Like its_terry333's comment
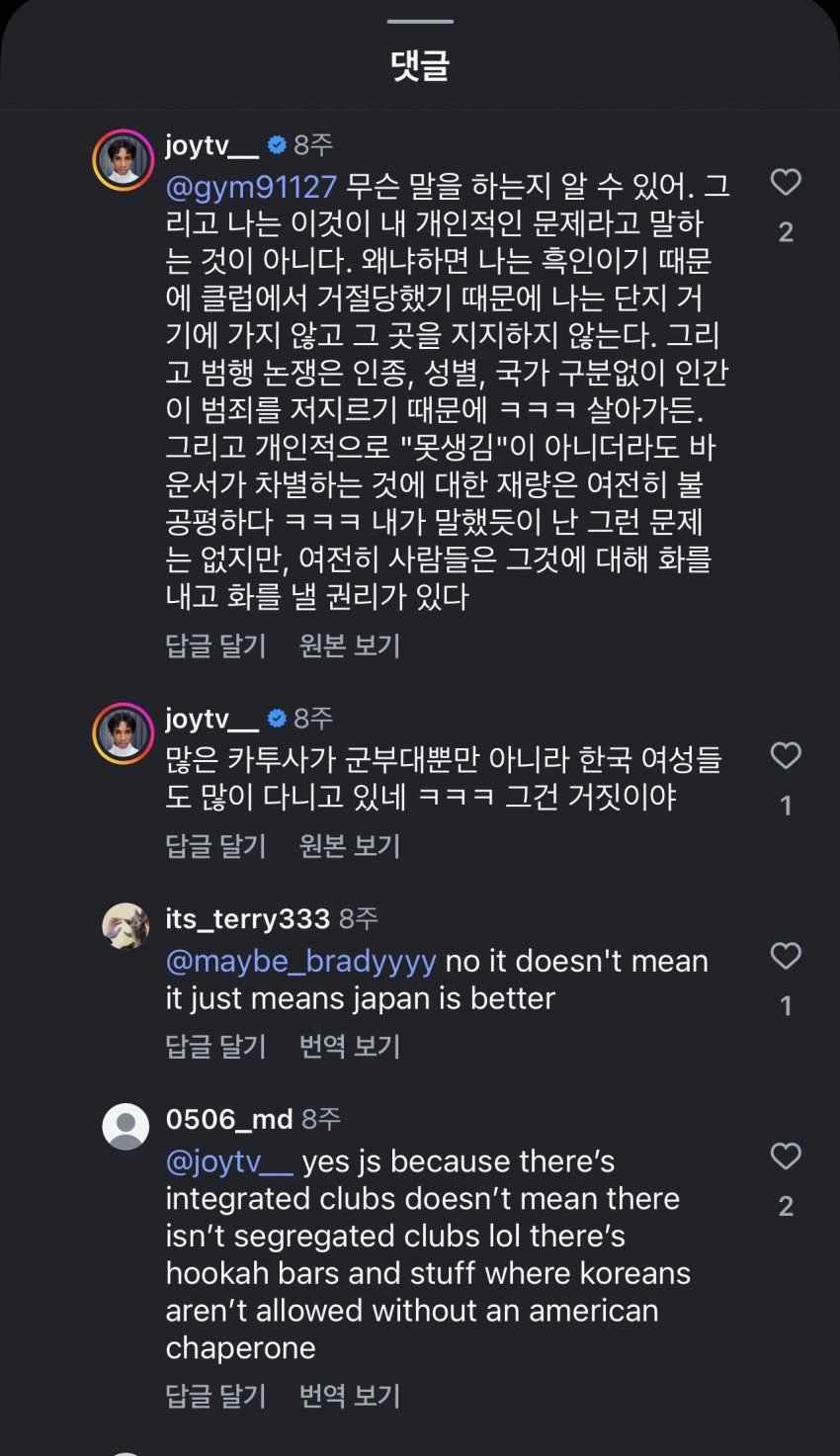 click(x=786, y=956)
